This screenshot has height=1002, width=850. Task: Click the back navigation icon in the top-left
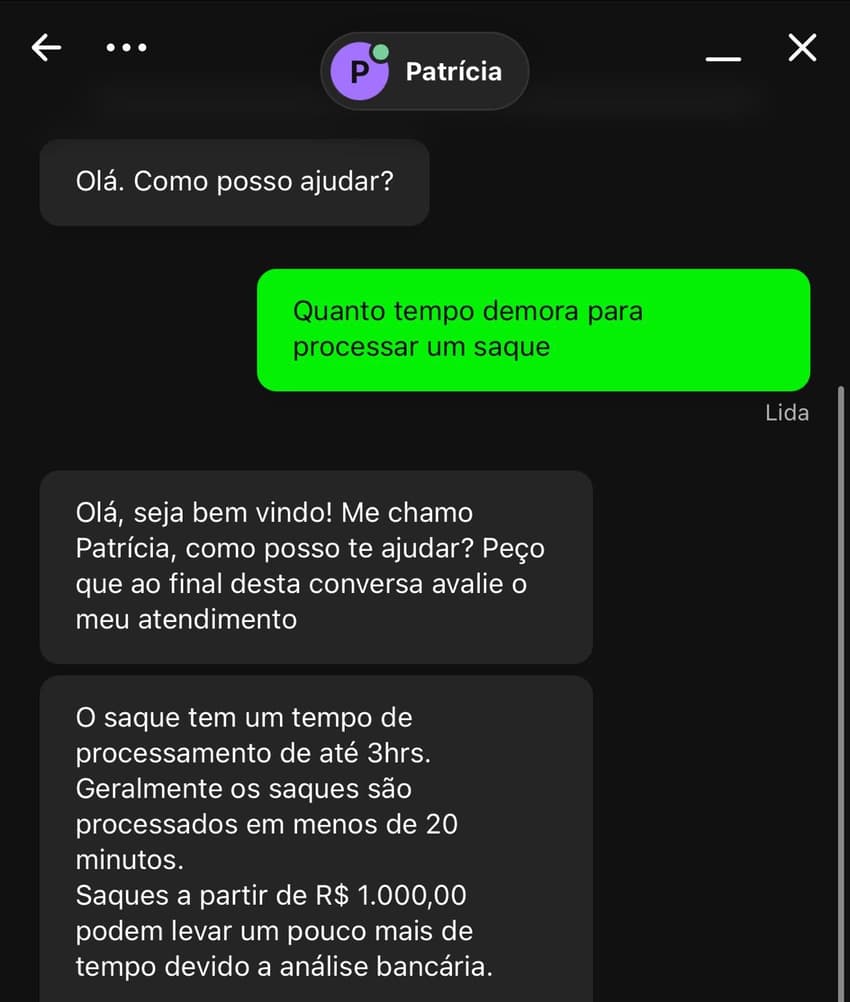coord(46,47)
